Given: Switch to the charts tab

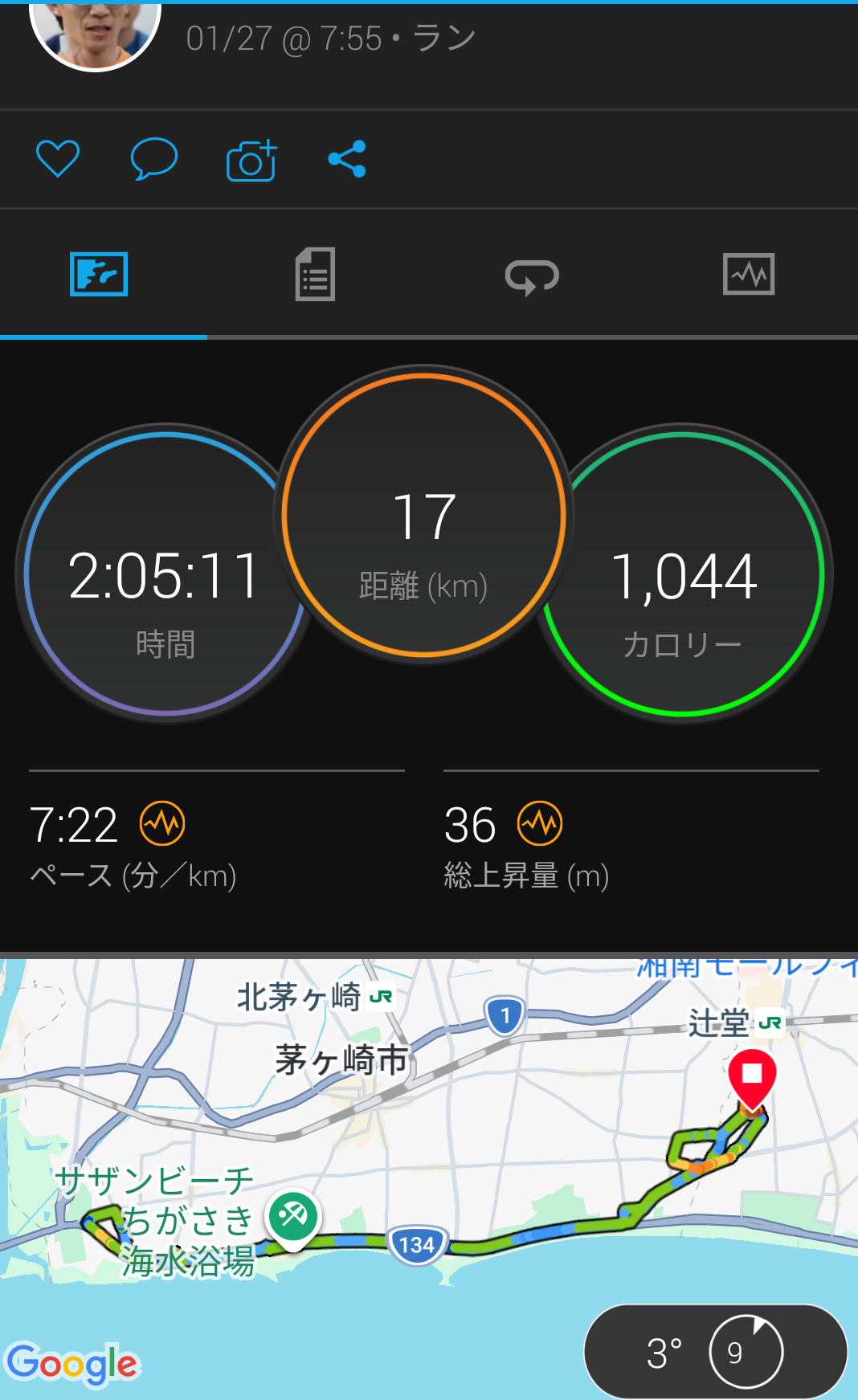Looking at the screenshot, I should 748,275.
